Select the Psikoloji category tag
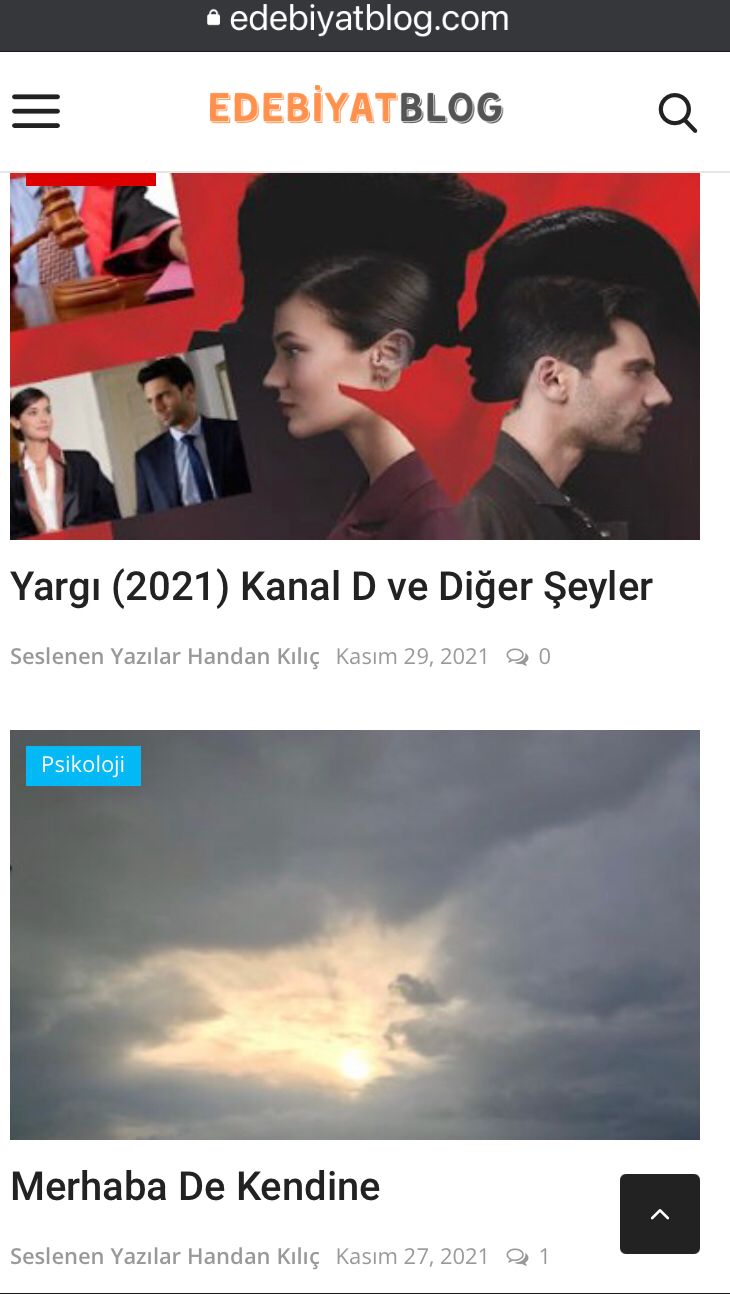This screenshot has width=730, height=1294. tap(83, 765)
